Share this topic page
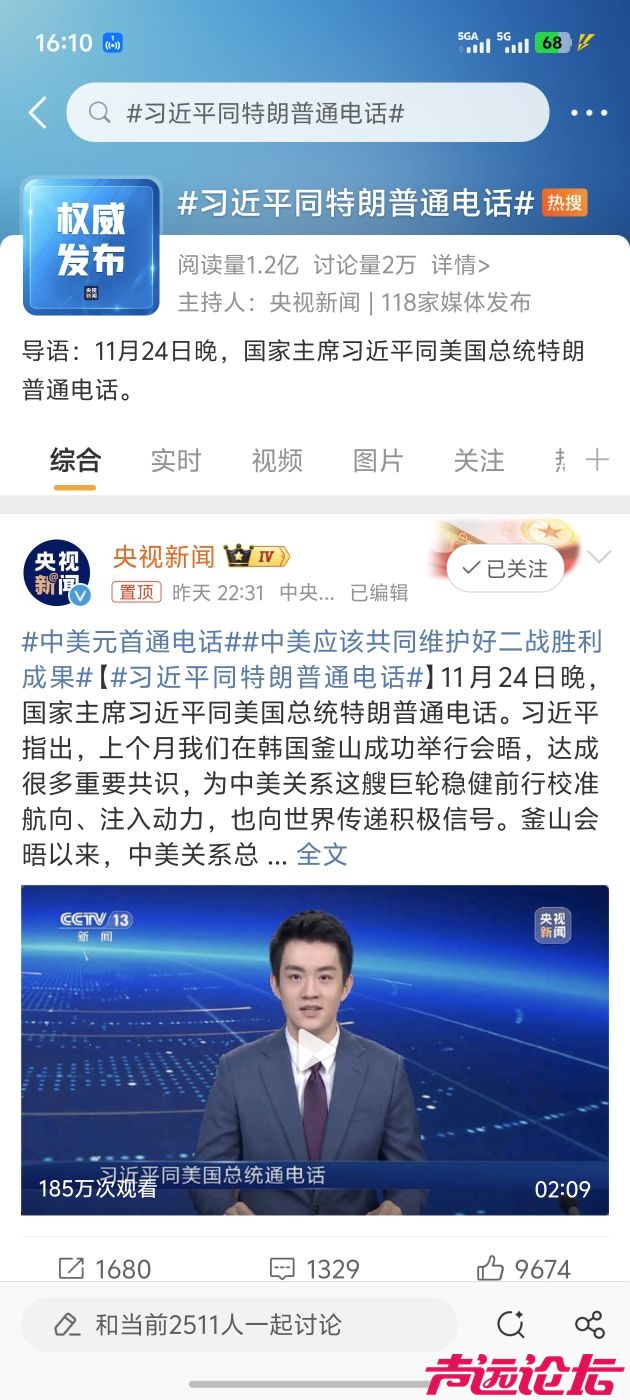 click(590, 1325)
